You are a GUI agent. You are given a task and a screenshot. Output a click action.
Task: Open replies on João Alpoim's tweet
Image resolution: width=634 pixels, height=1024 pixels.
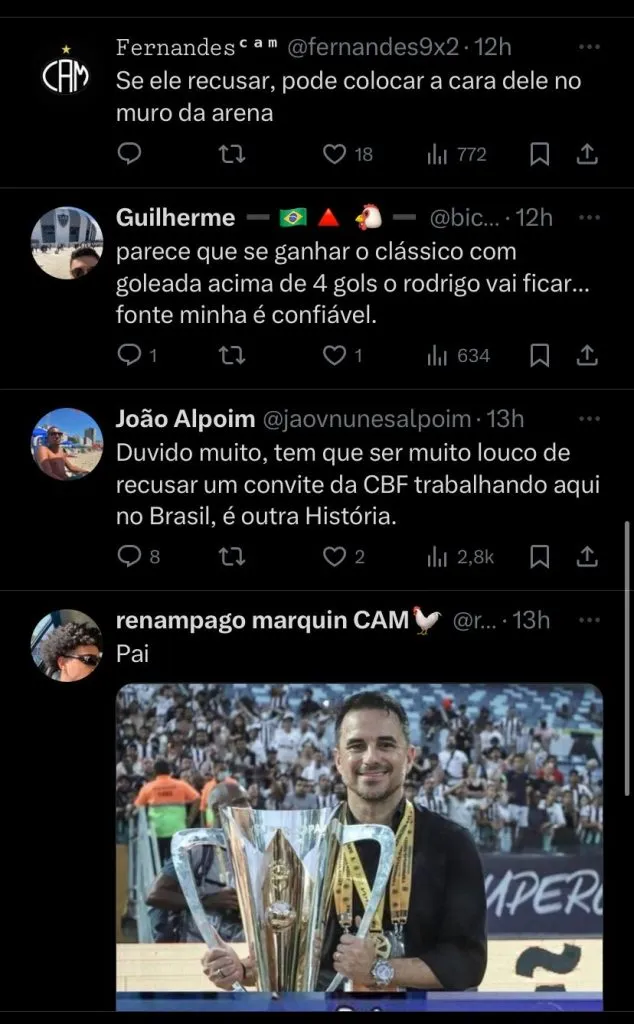[x=129, y=556]
